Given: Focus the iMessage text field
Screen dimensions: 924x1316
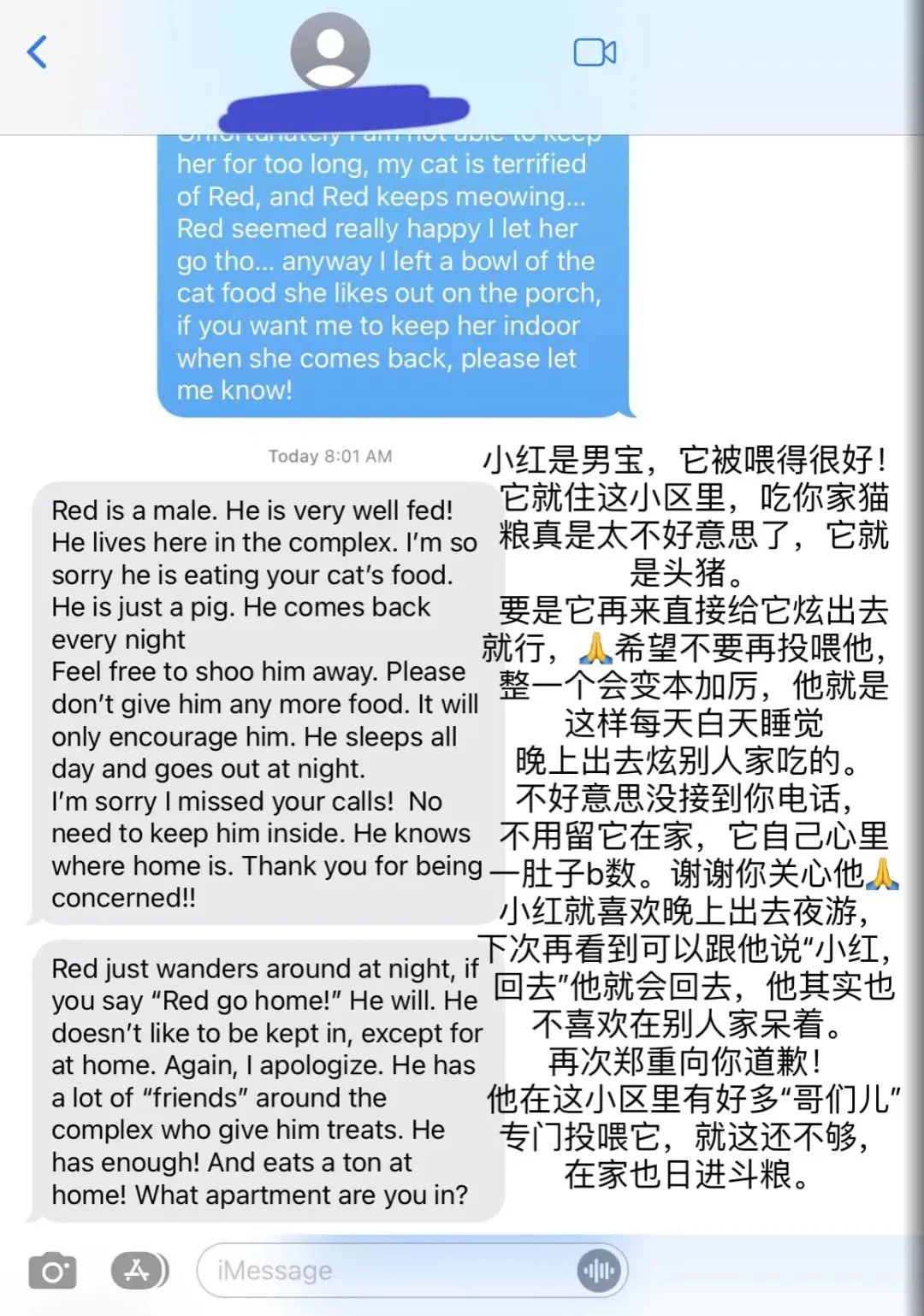Looking at the screenshot, I should [x=385, y=1272].
